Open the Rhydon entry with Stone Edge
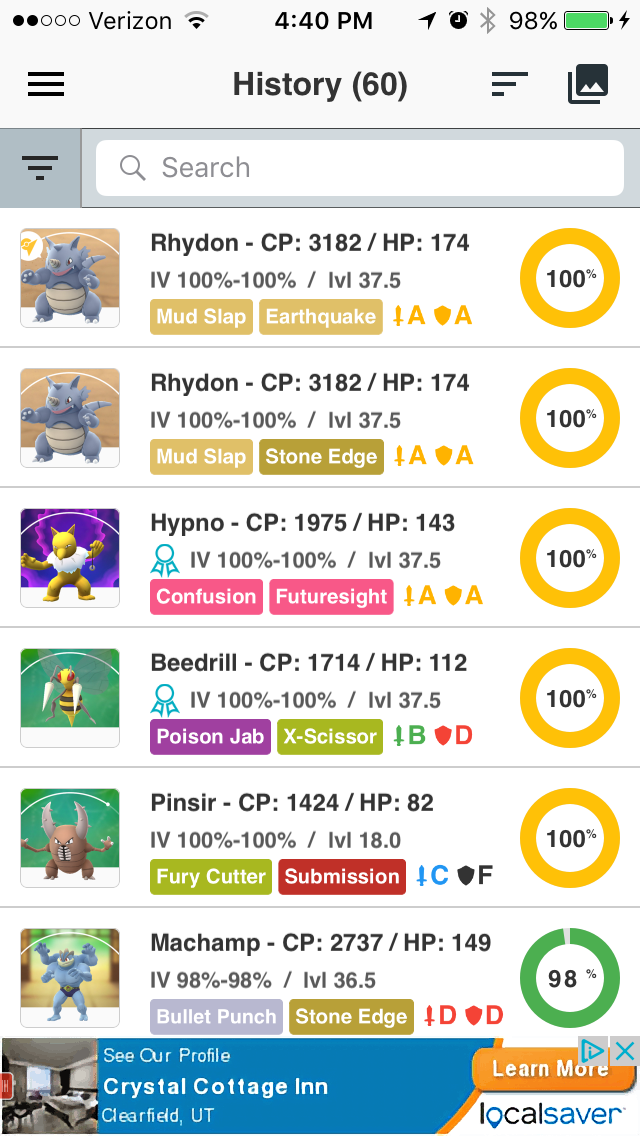The image size is (640, 1136). (320, 417)
